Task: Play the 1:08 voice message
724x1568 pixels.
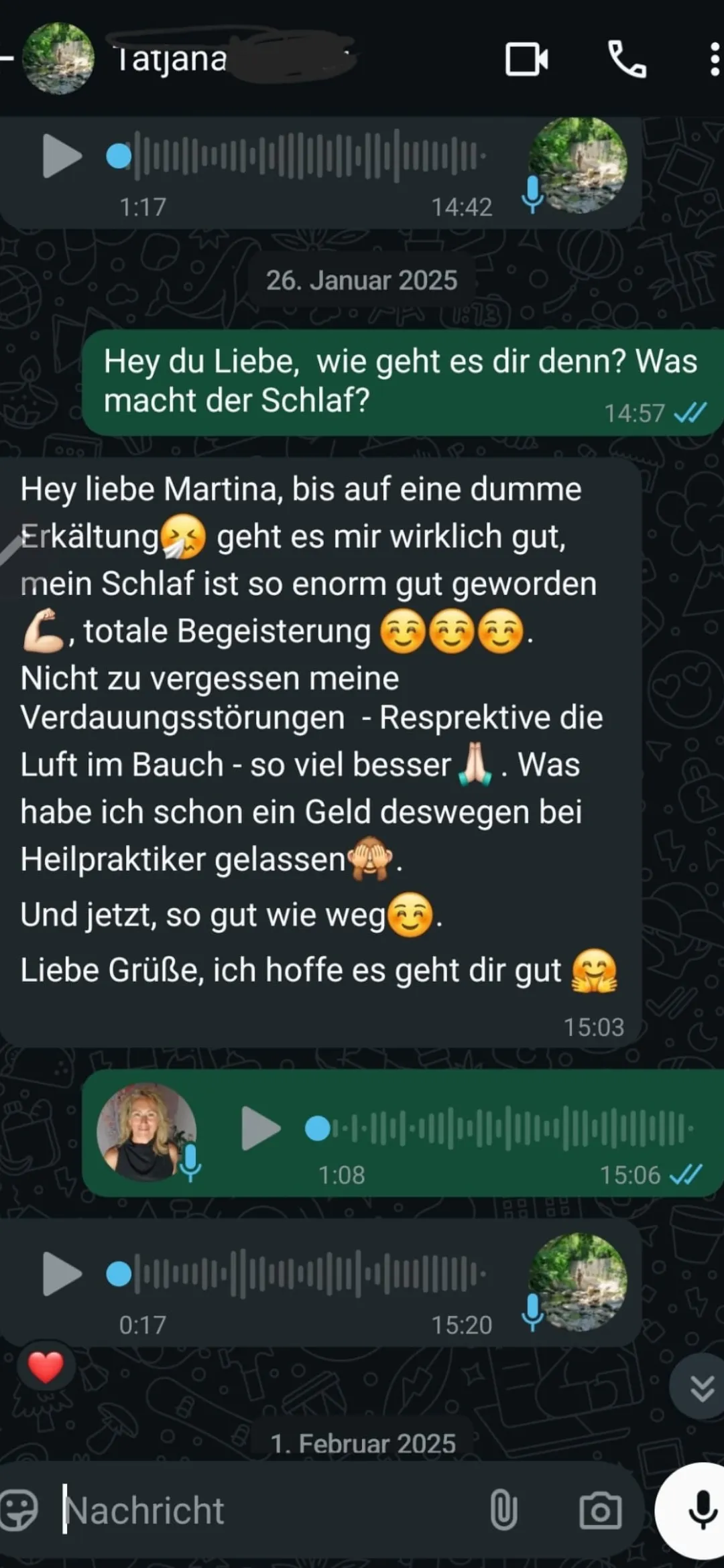Action: [x=260, y=1128]
